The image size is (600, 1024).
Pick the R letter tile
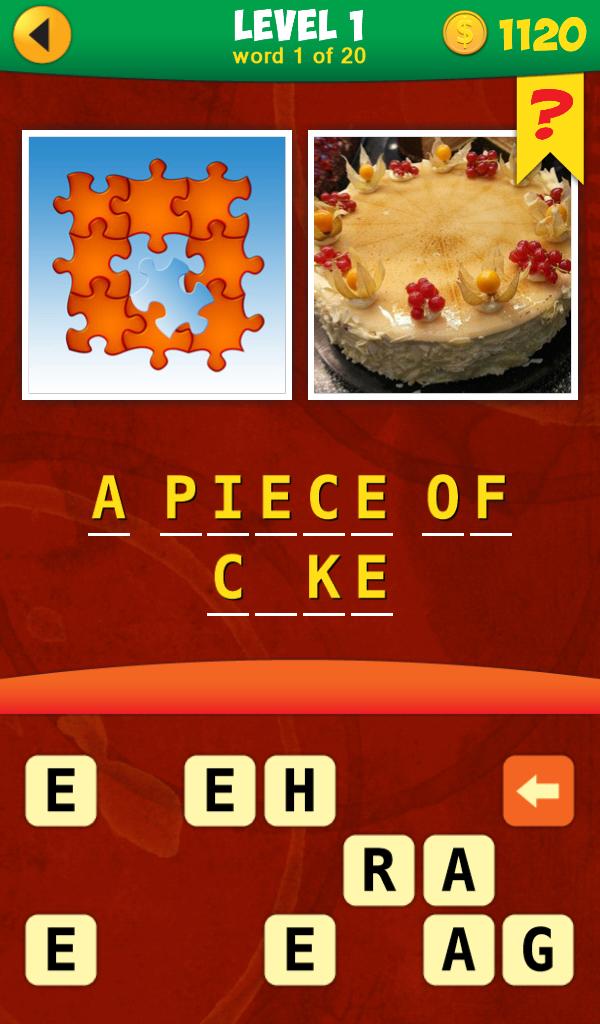point(379,871)
